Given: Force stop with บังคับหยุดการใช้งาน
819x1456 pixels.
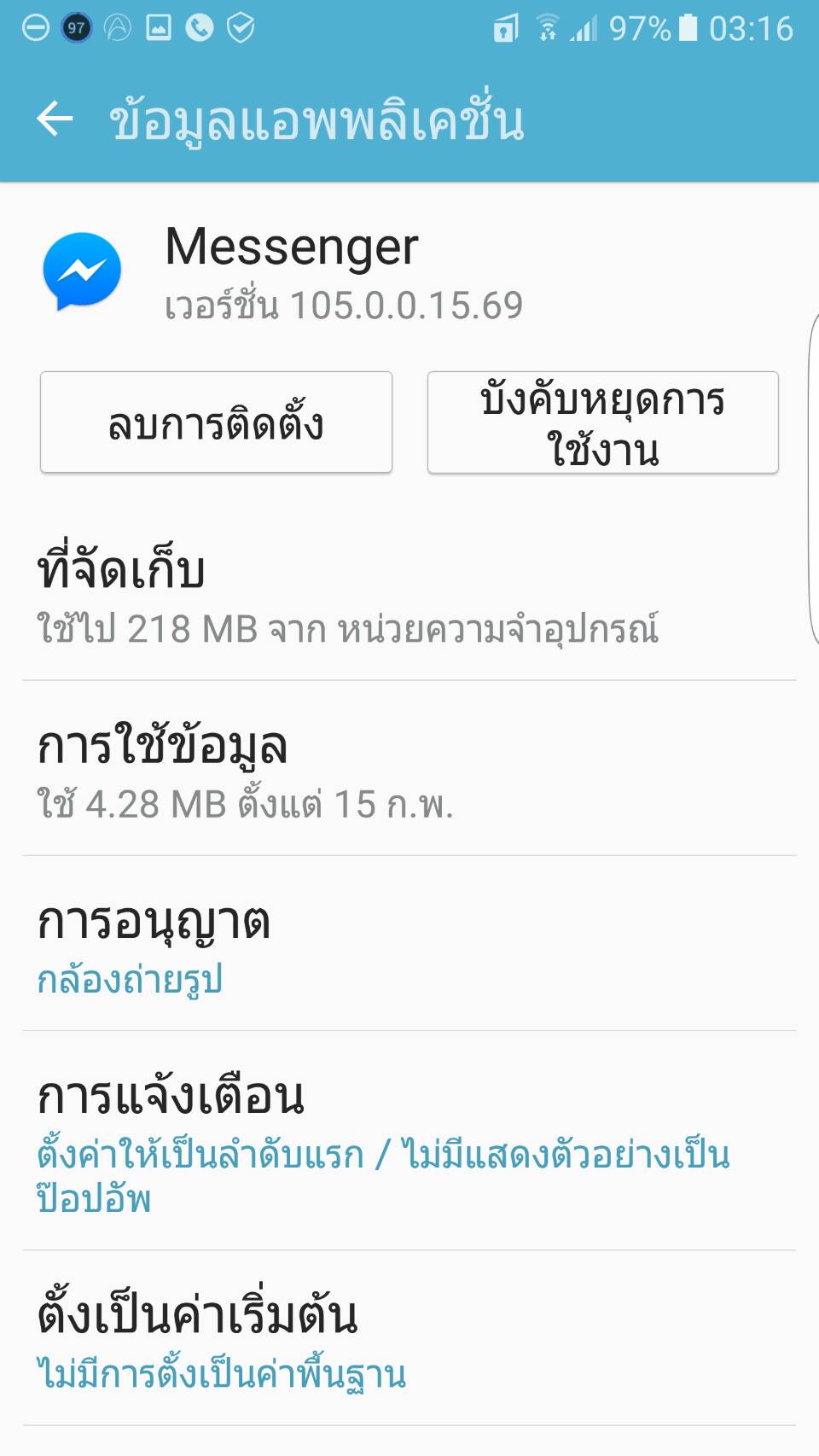Looking at the screenshot, I should (x=603, y=422).
